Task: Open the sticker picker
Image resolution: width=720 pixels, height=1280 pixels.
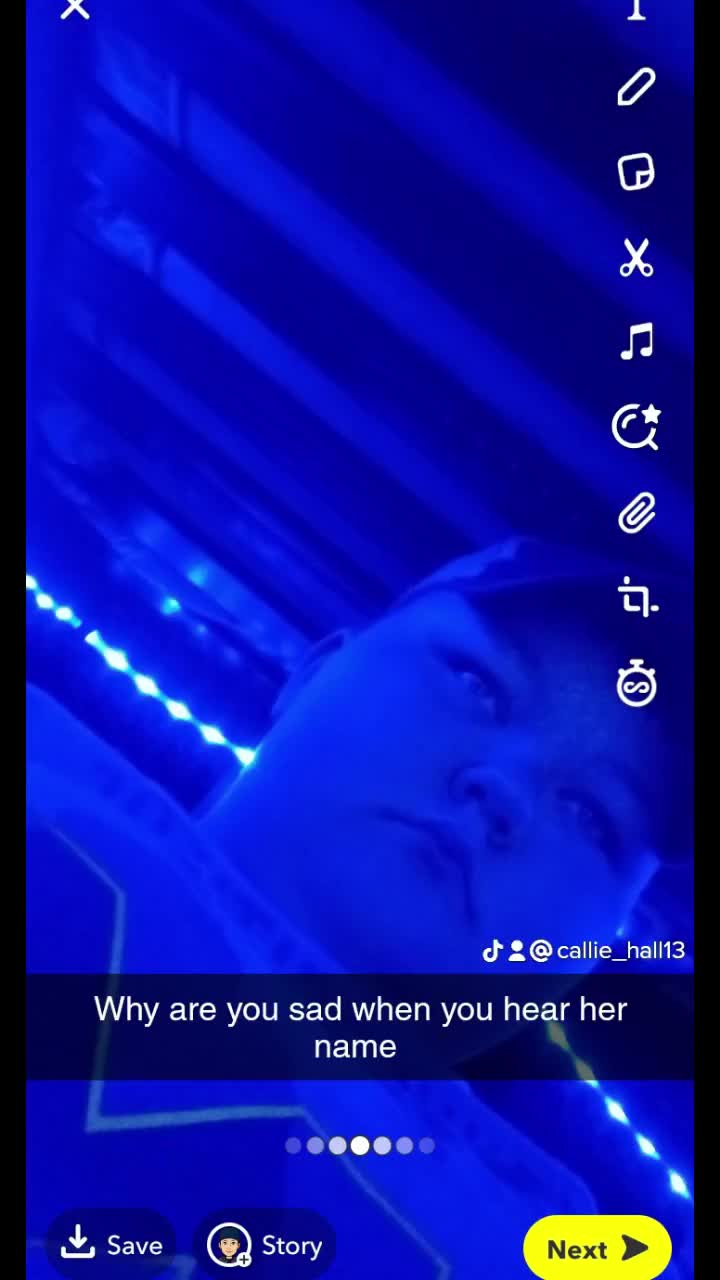Action: 636,172
